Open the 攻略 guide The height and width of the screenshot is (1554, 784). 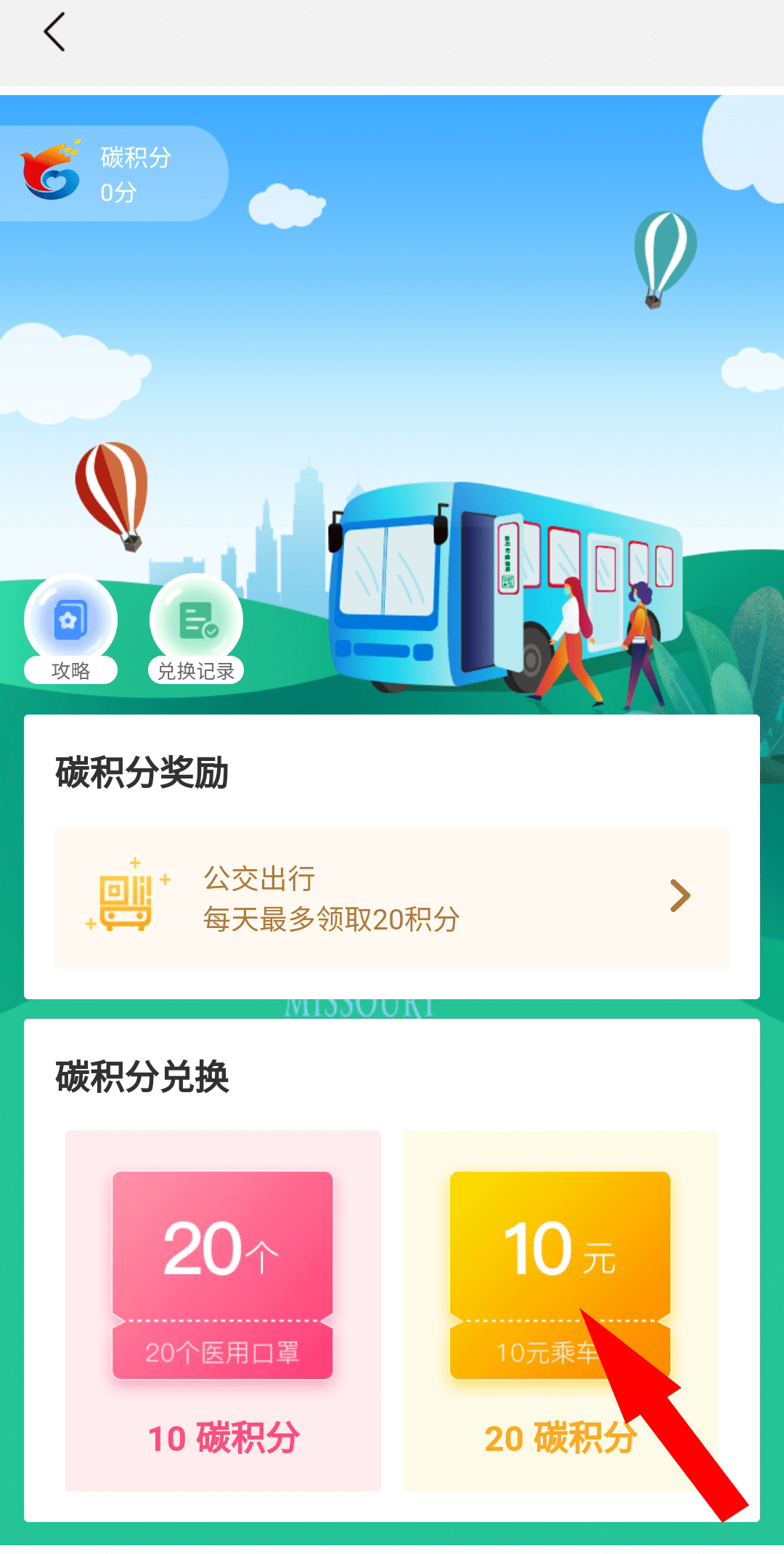[x=70, y=629]
